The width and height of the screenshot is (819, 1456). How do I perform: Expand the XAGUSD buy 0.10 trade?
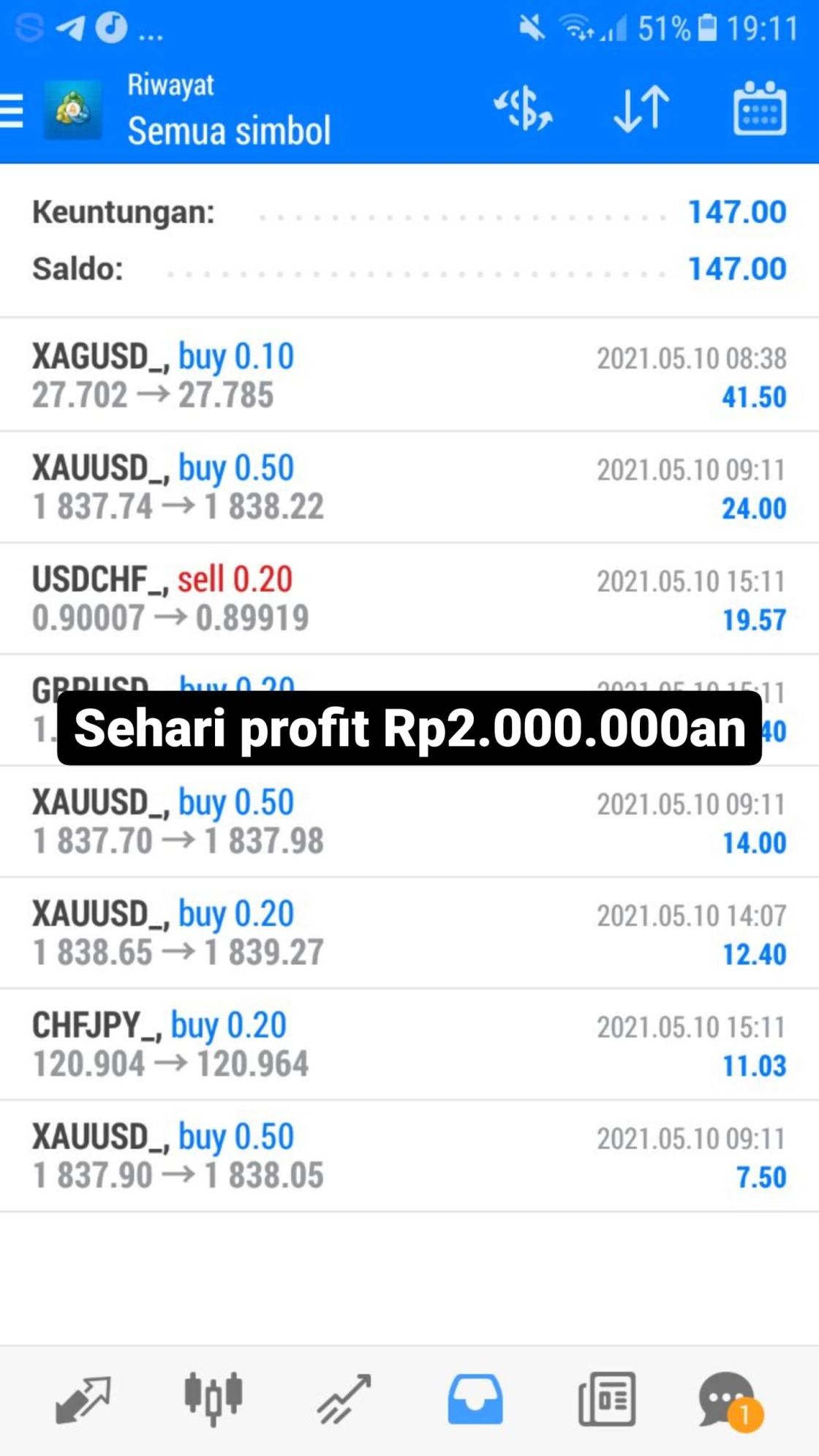[x=409, y=376]
